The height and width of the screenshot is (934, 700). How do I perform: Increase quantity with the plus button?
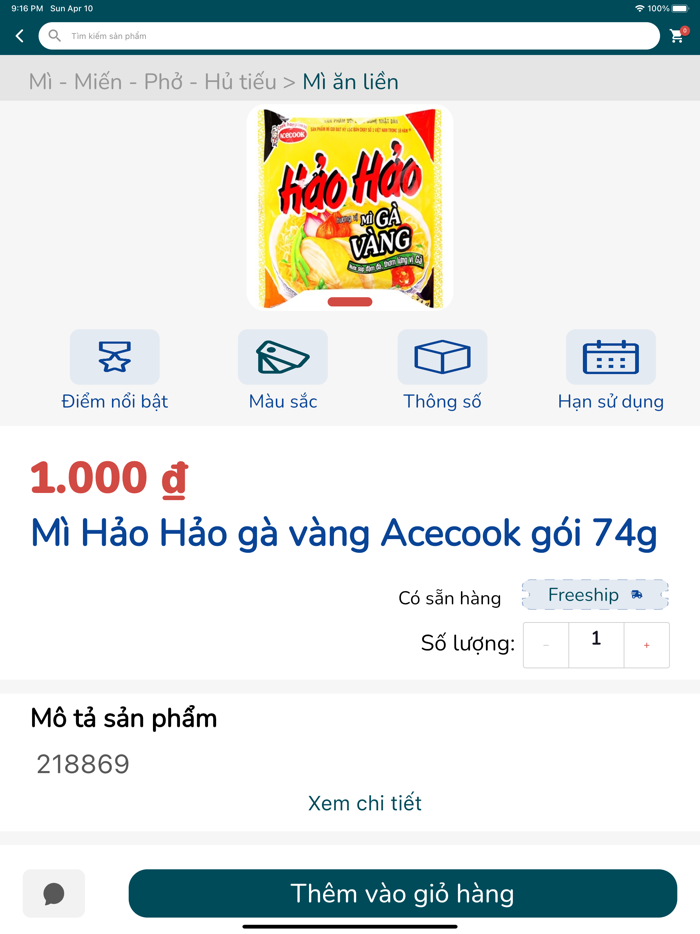point(646,645)
